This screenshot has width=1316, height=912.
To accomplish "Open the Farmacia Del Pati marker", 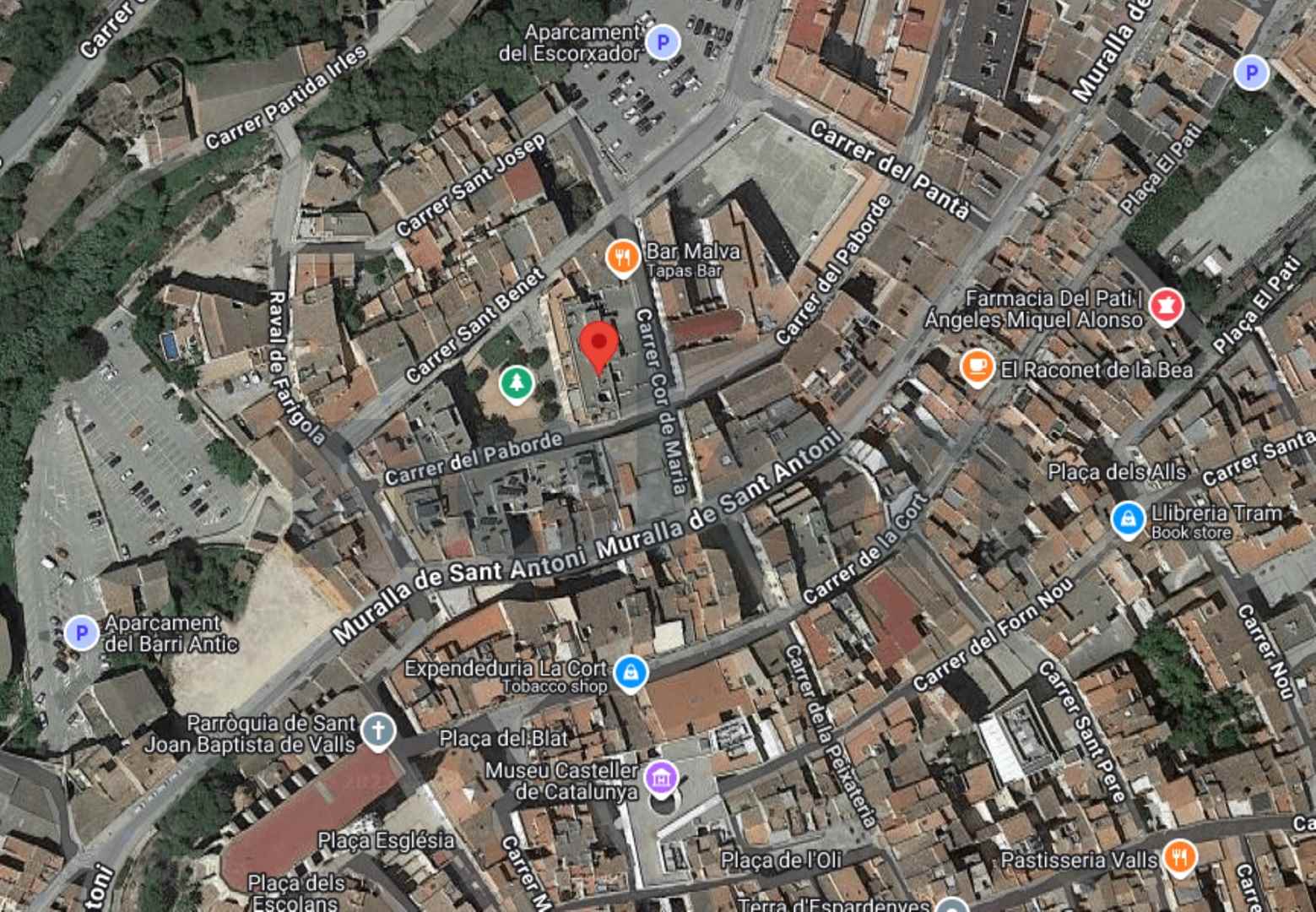I will 1166,307.
